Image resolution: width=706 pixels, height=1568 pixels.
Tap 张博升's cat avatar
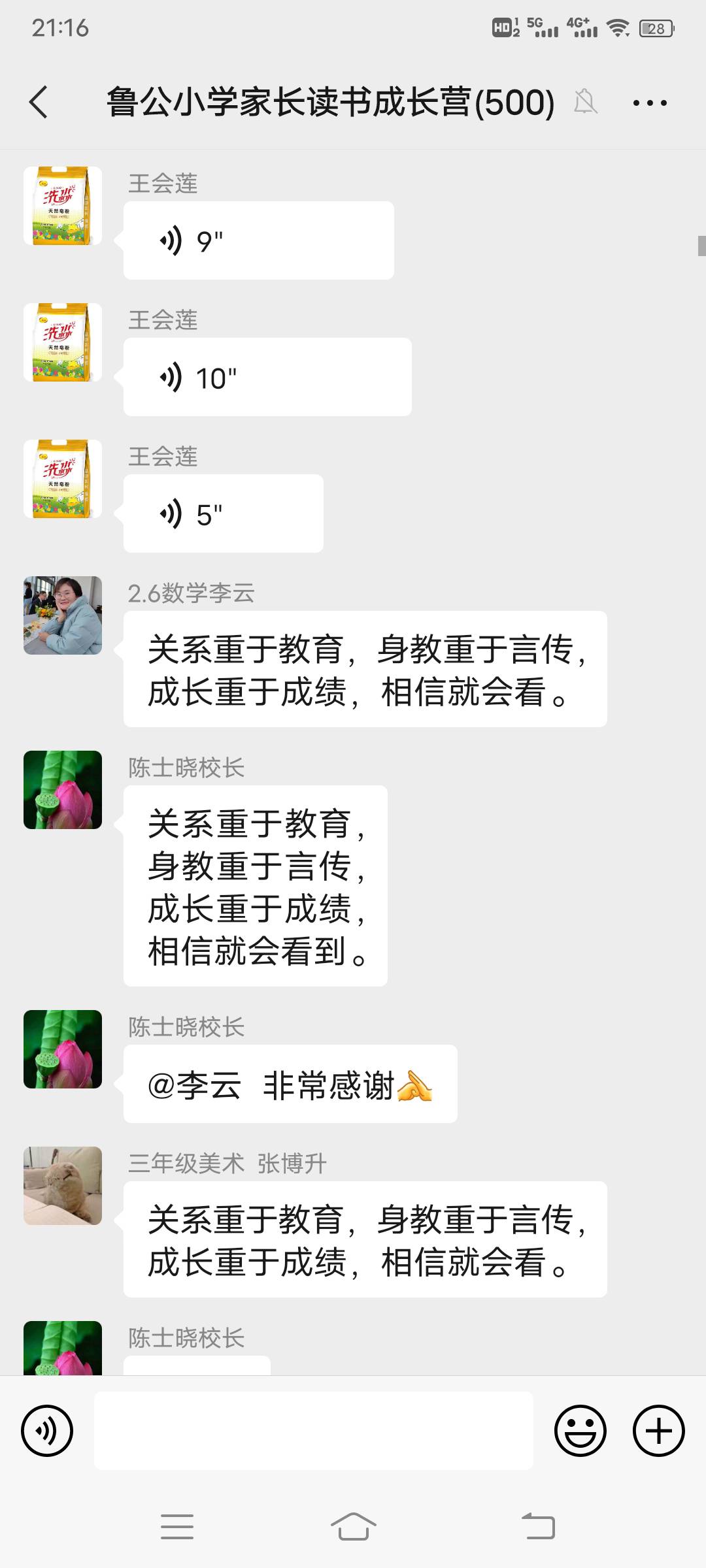(62, 1186)
